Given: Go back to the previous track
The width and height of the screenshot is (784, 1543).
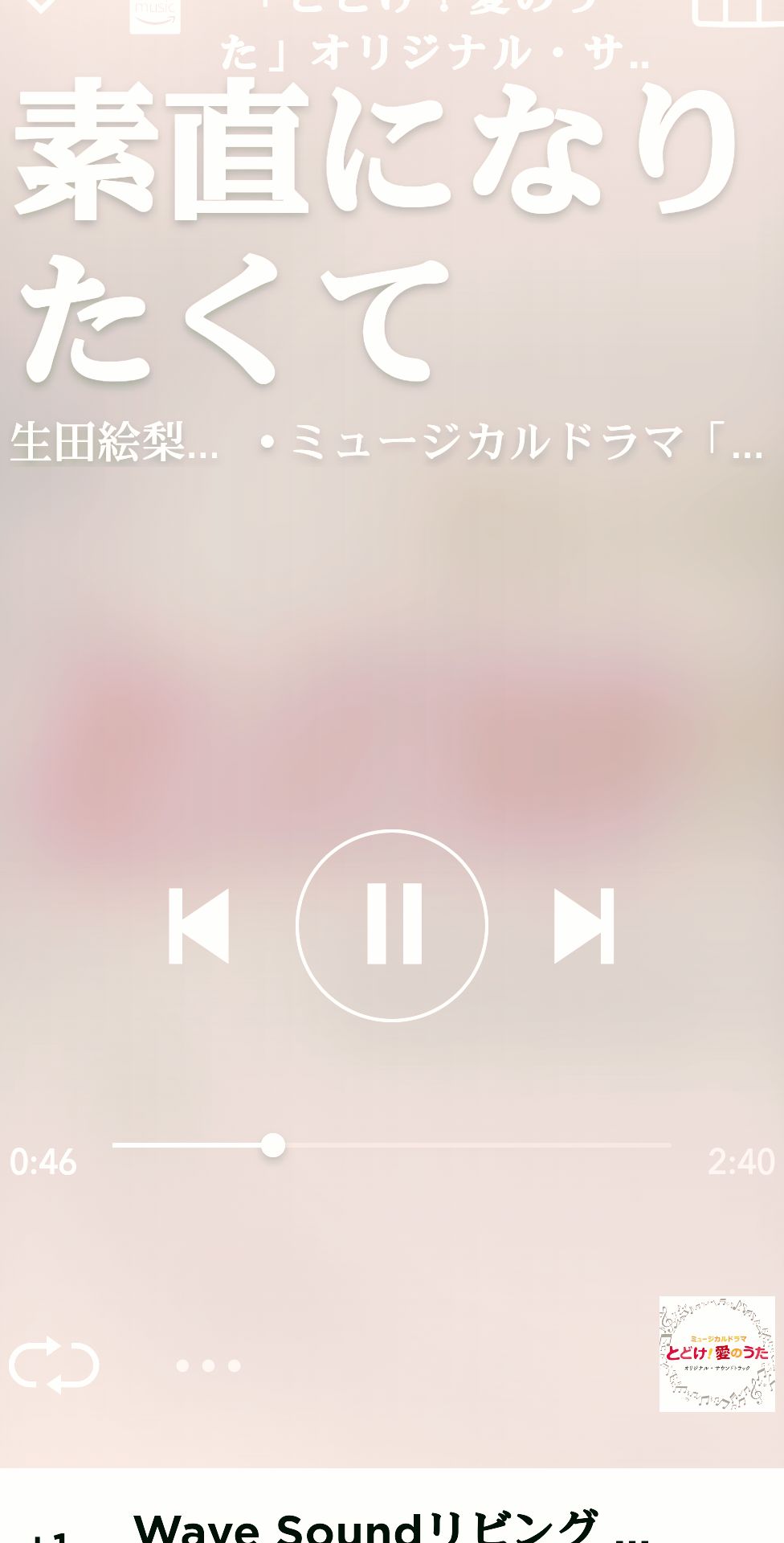Looking at the screenshot, I should 199,924.
